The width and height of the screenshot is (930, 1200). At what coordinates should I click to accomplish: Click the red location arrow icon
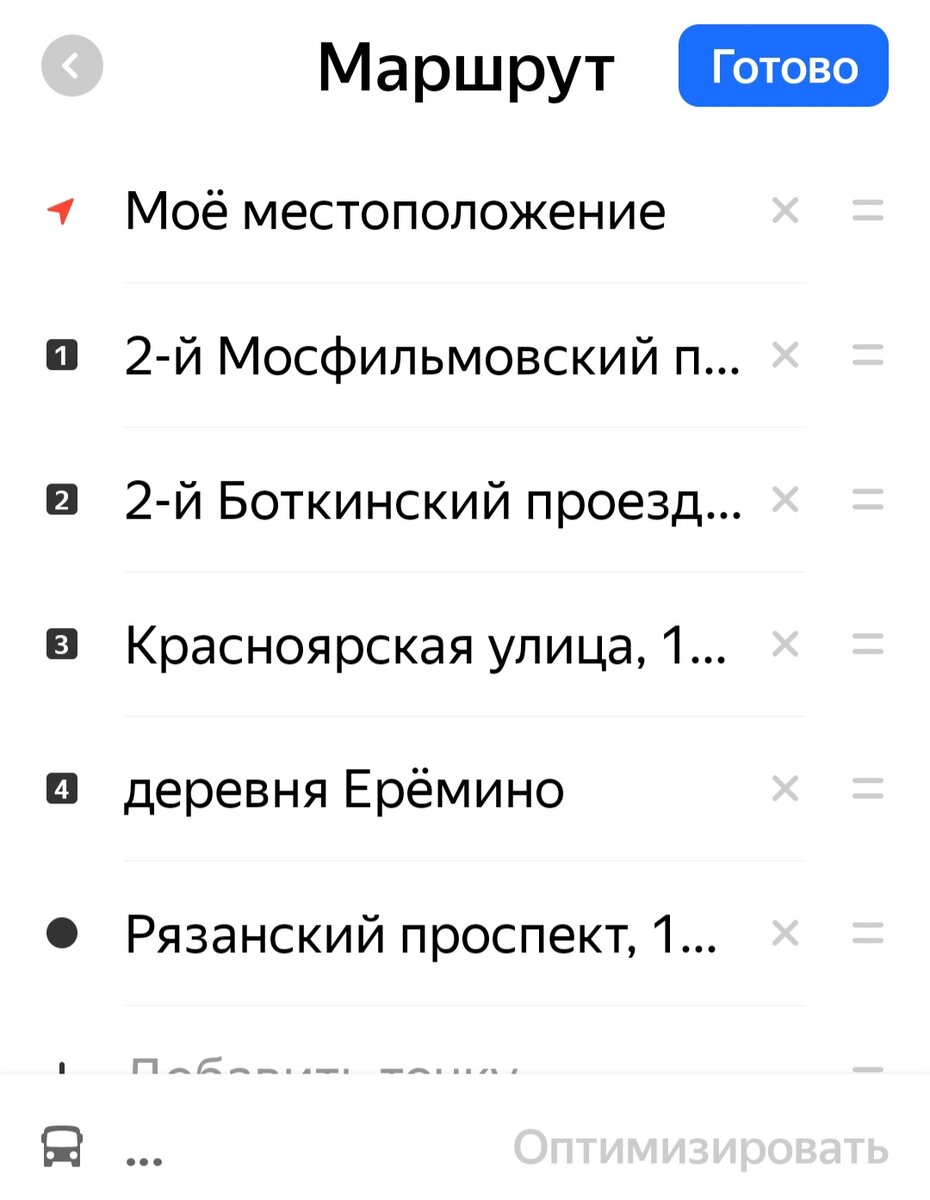(x=59, y=210)
